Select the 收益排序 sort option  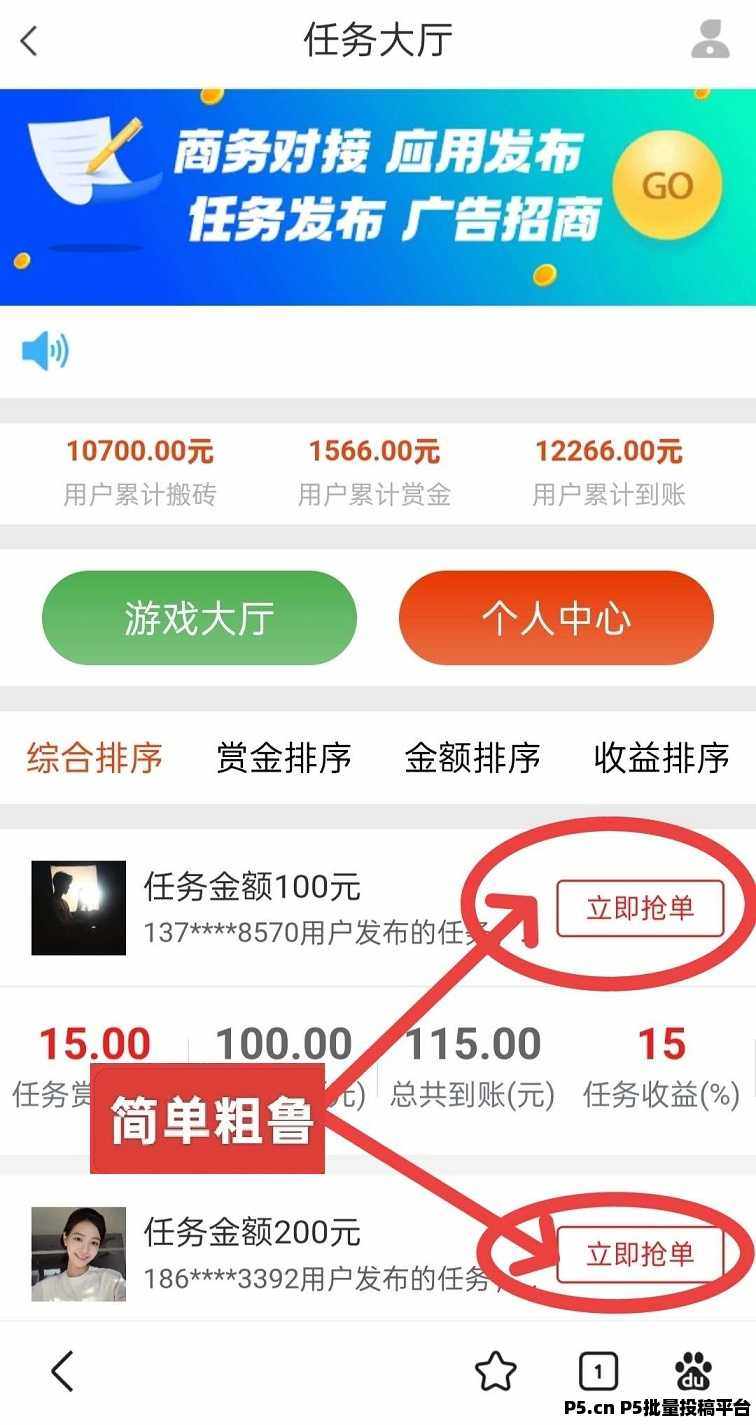click(661, 758)
